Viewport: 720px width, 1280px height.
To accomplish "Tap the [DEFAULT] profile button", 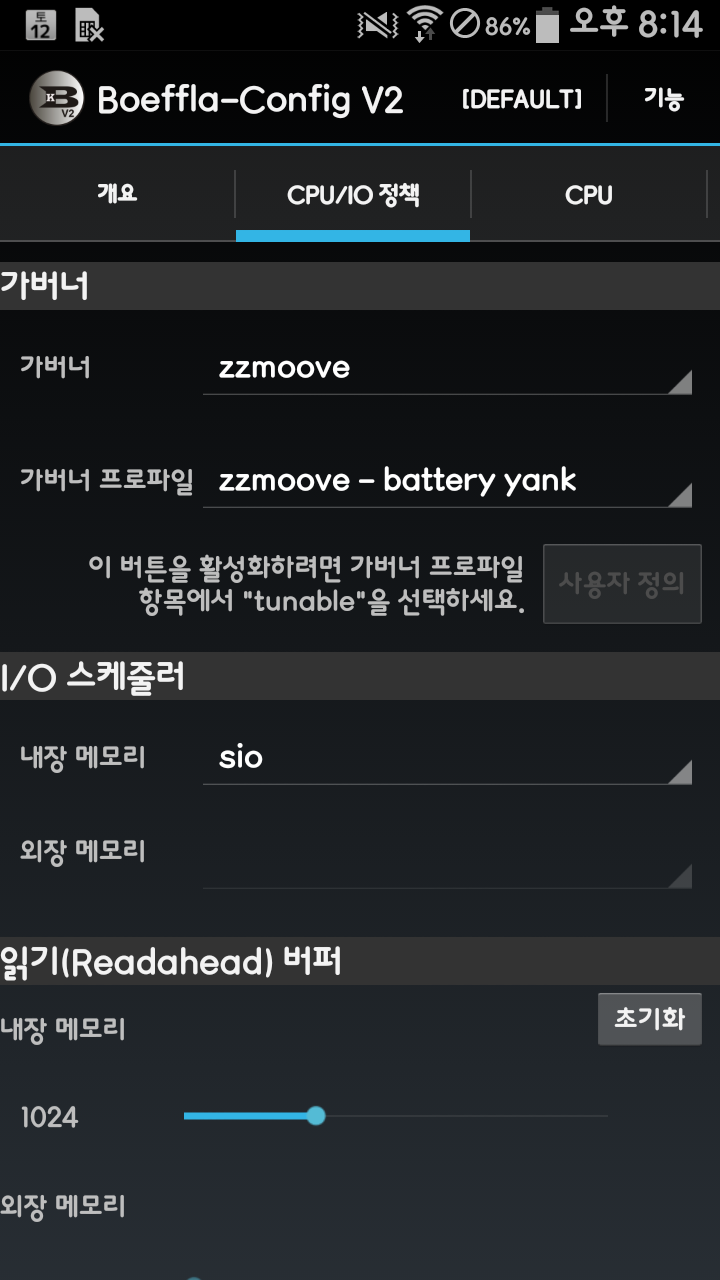I will [521, 99].
